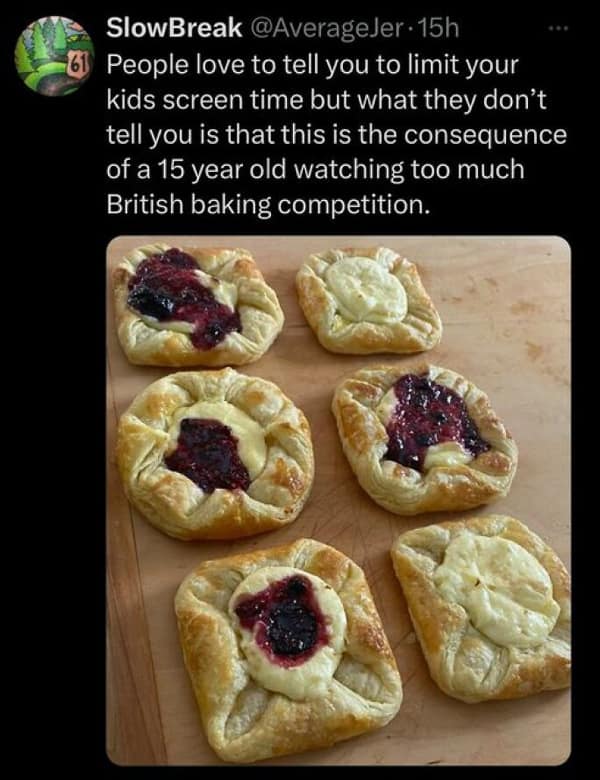View the pastries photo full screen
The image size is (600, 780).
[x=338, y=500]
